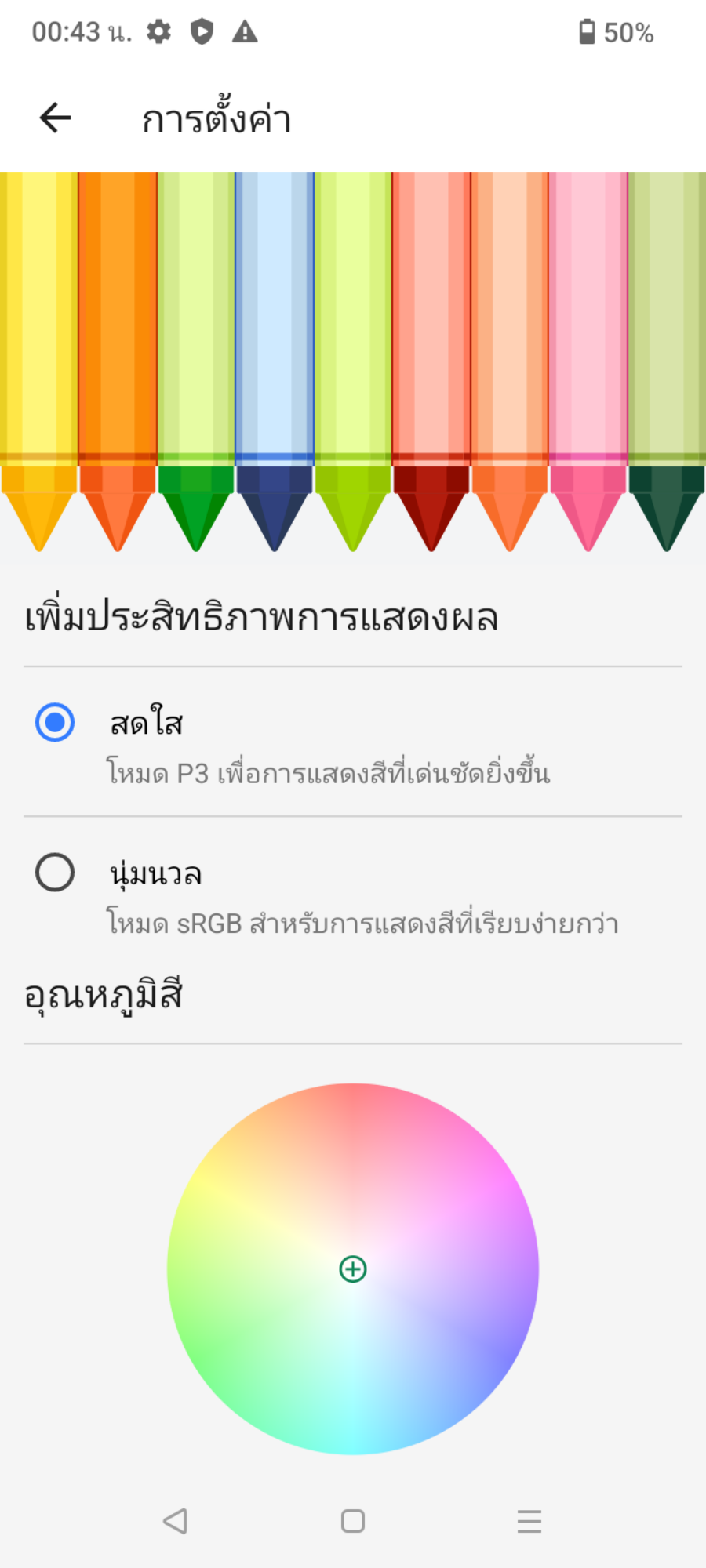Go to the home screen

pos(353,1521)
